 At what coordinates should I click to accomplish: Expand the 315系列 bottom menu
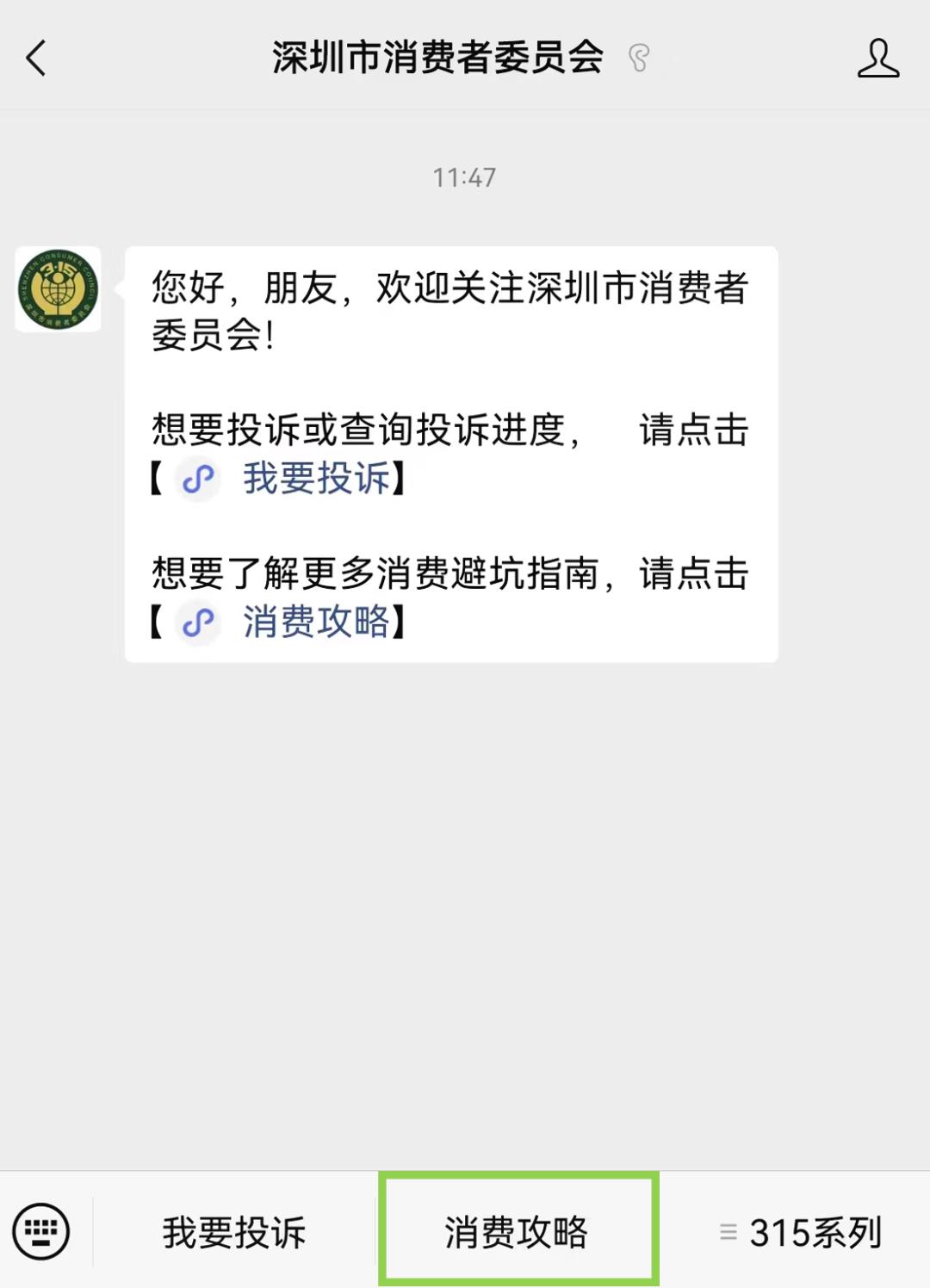point(801,1232)
